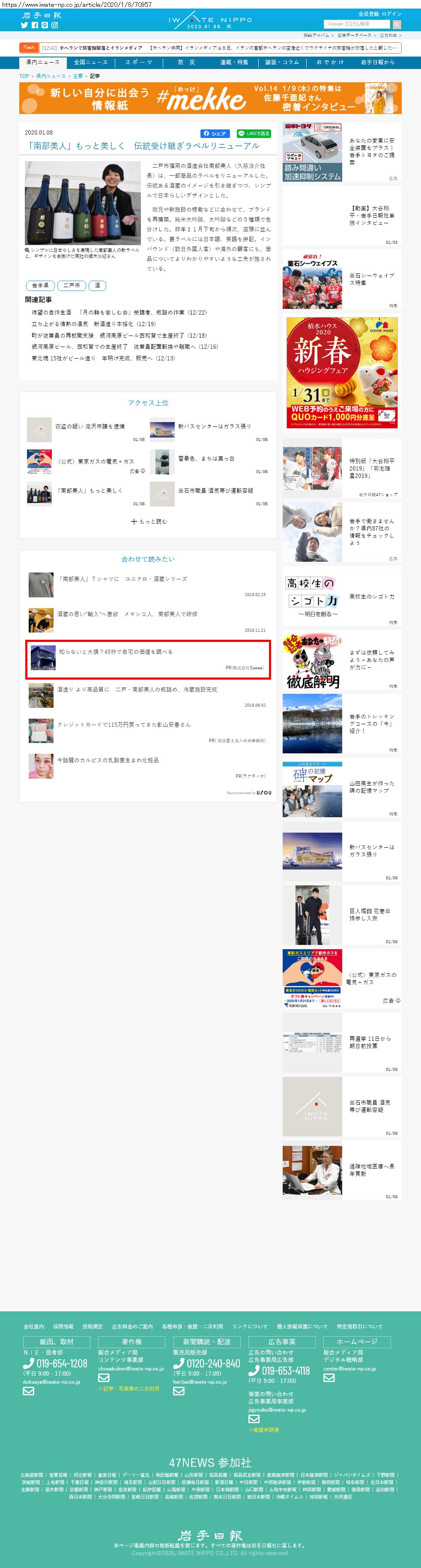This screenshot has width=421, height=1568.
Task: Expand もっと読む under アクセス上位
Action: coord(149,521)
